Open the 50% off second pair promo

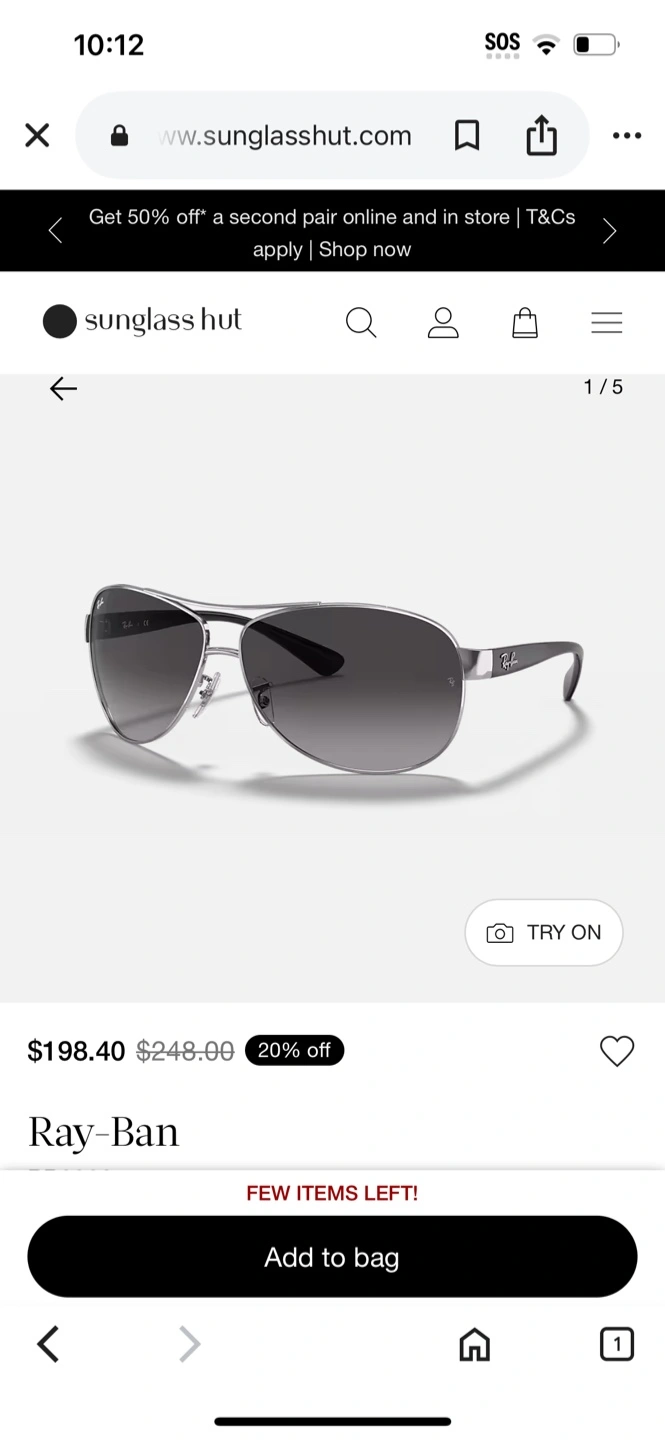pos(332,232)
